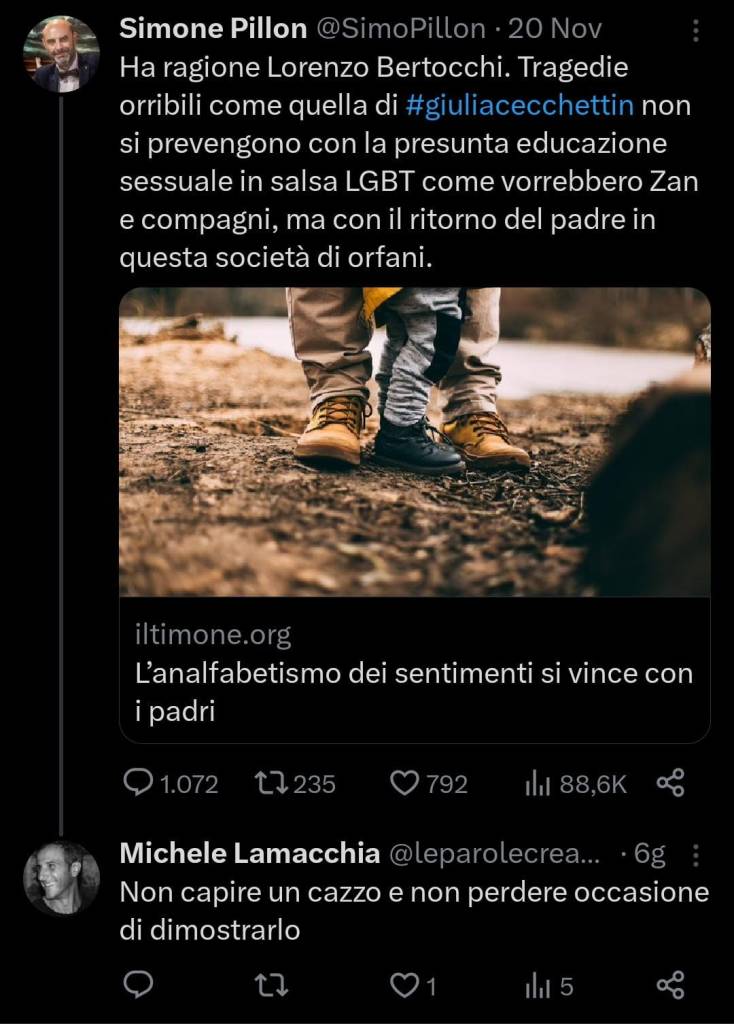The height and width of the screenshot is (1024, 734).
Task: Reply to Simone Pillon's tweet
Action: [138, 783]
